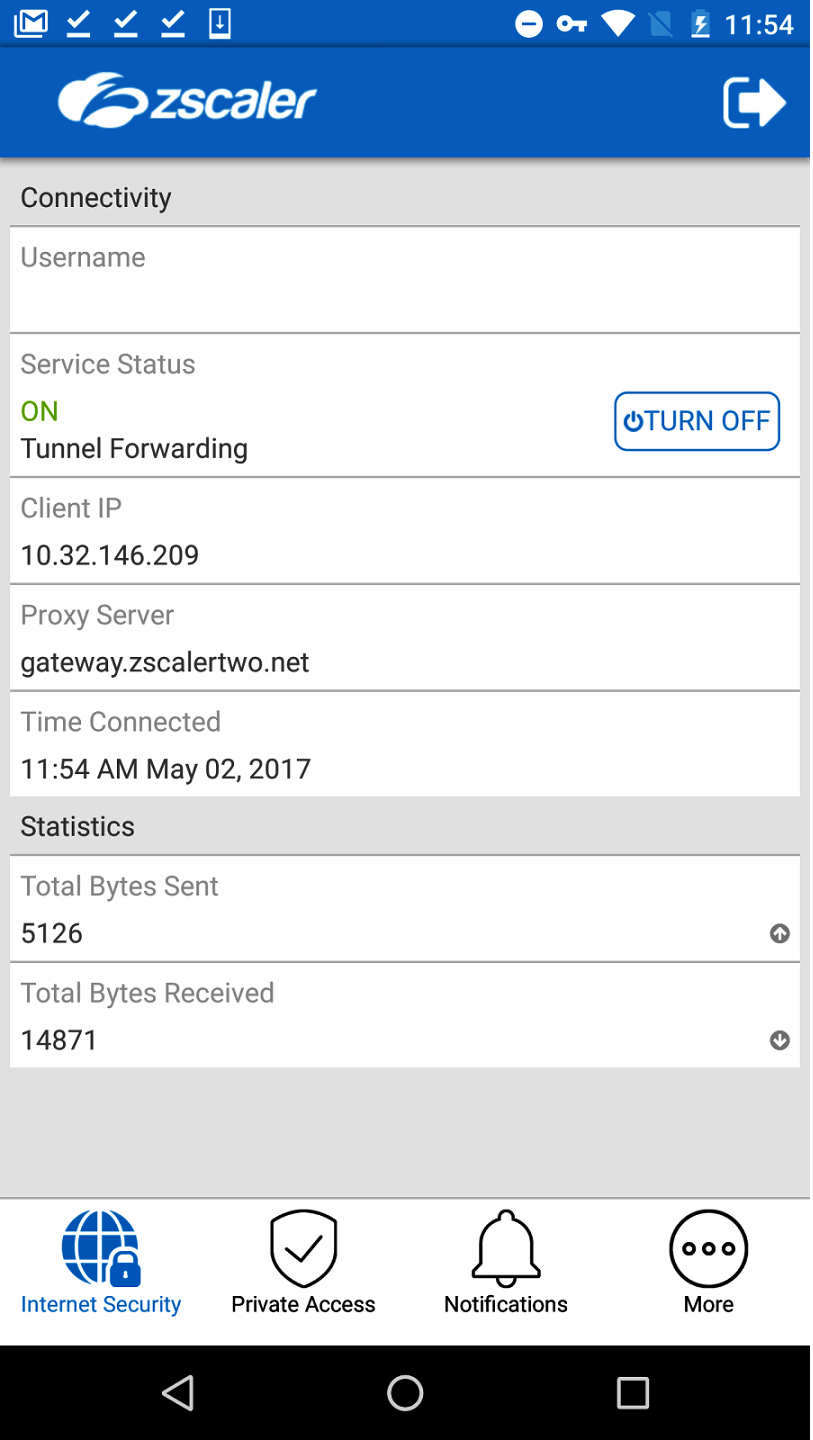Tap the empty Username field

[x=400, y=280]
